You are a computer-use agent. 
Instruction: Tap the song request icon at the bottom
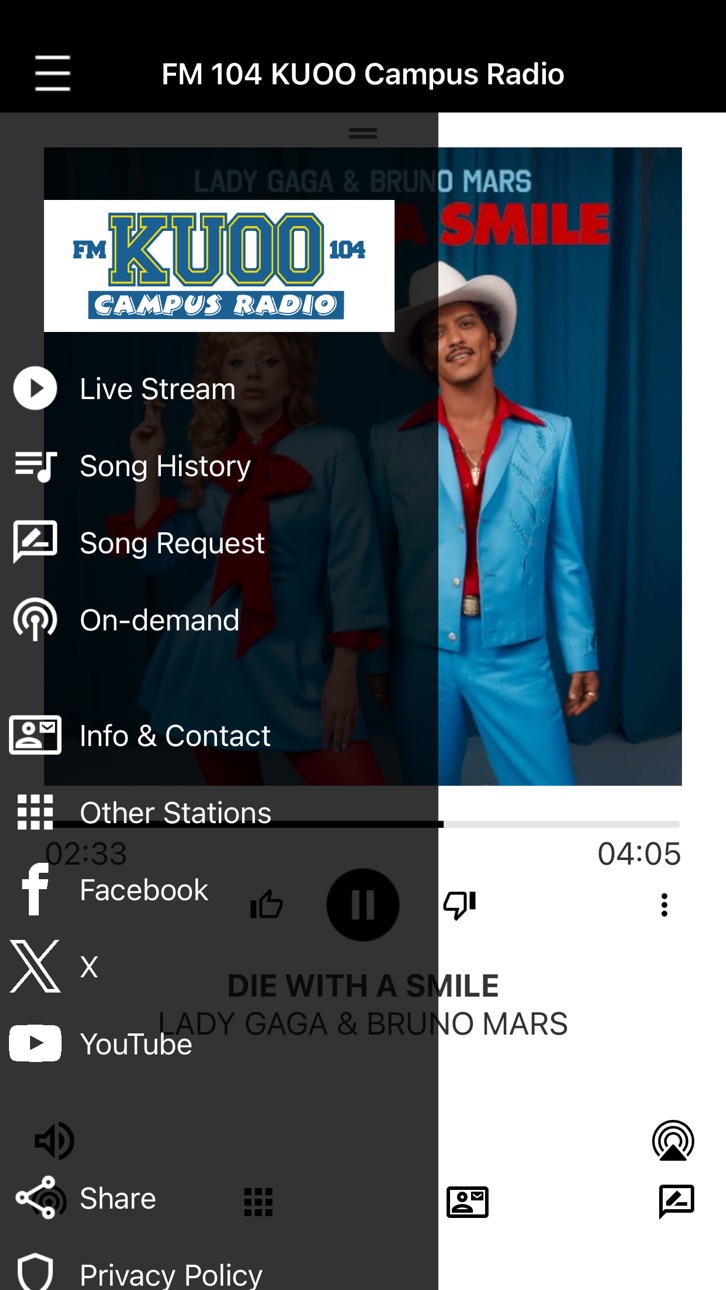(x=676, y=1201)
